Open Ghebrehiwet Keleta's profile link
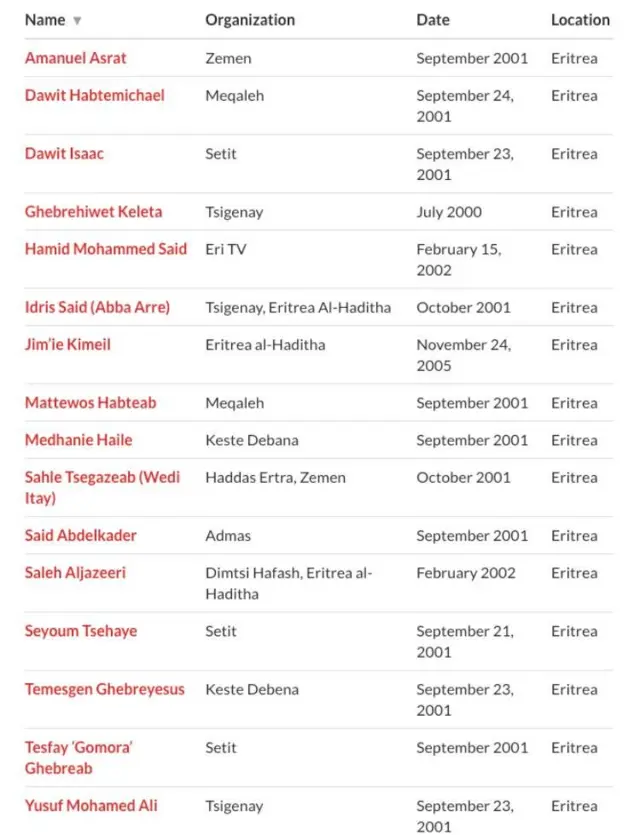The image size is (640, 835). [x=93, y=212]
